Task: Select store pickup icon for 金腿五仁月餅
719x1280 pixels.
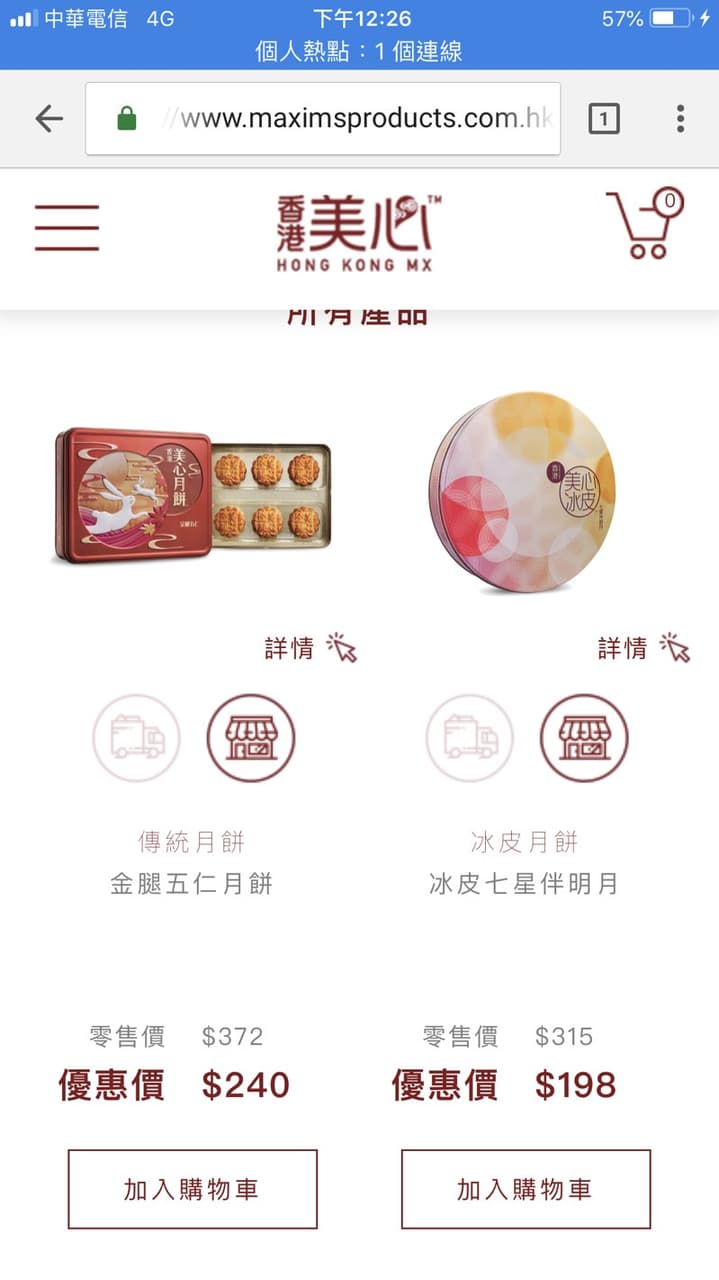Action: coord(251,738)
